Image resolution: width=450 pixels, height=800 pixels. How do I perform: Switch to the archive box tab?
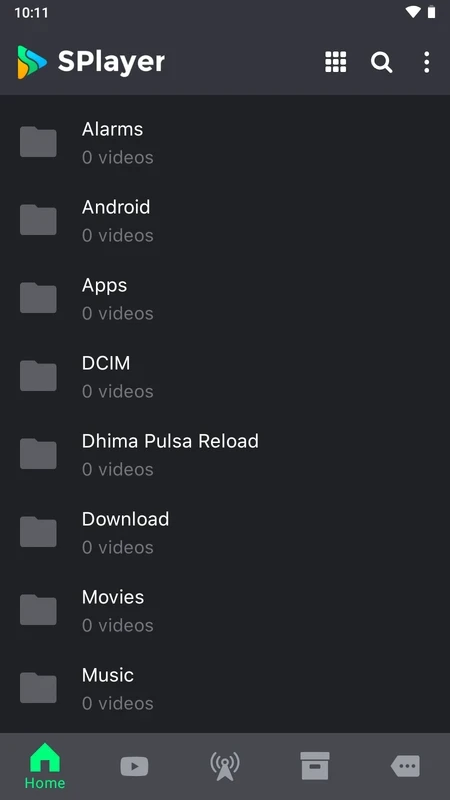click(x=315, y=766)
